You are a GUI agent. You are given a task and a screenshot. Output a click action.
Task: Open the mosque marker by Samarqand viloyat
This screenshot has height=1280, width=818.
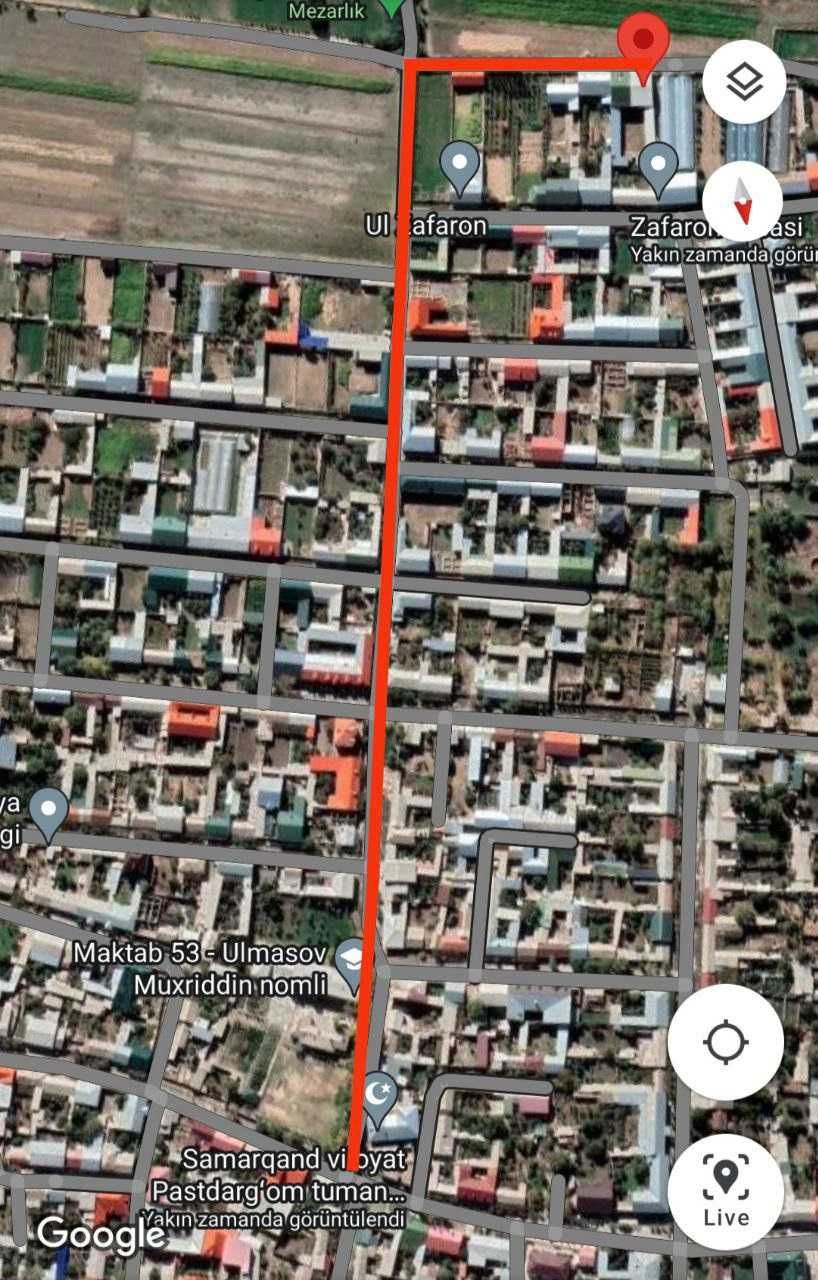point(378,1091)
